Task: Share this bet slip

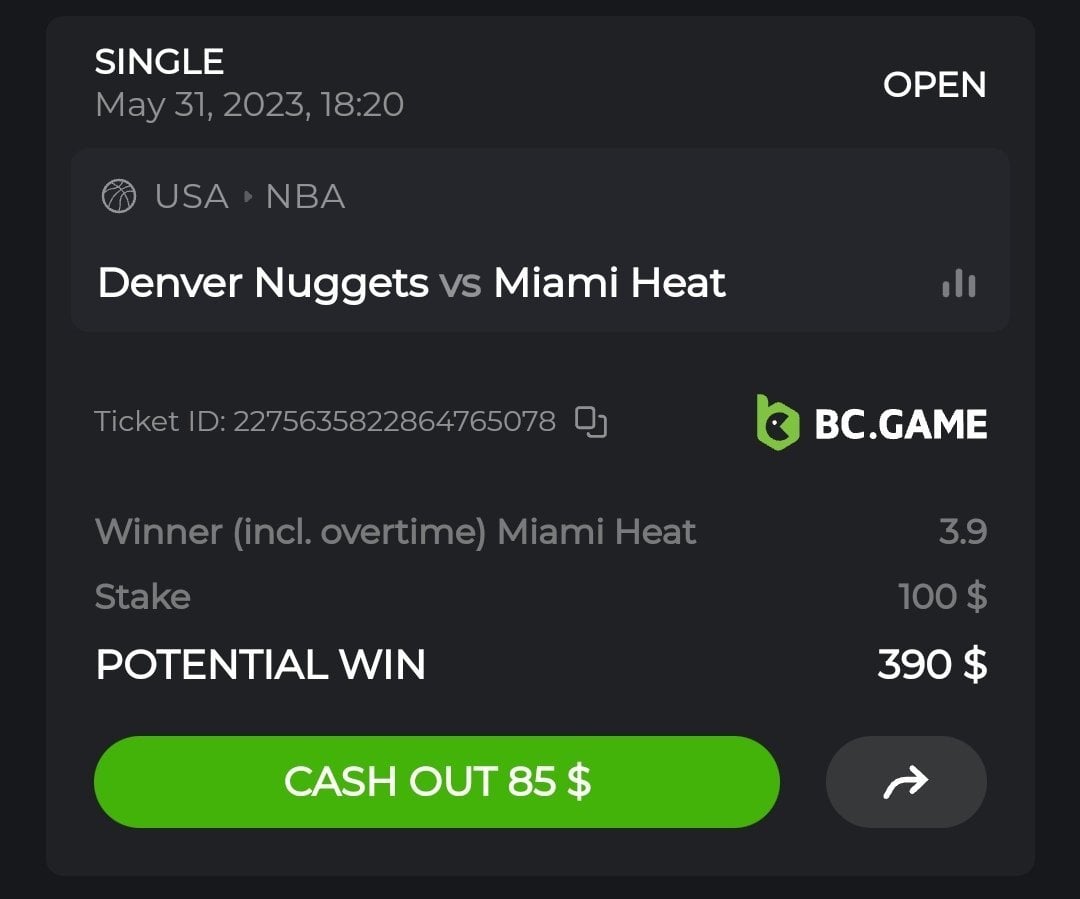Action: click(x=906, y=782)
